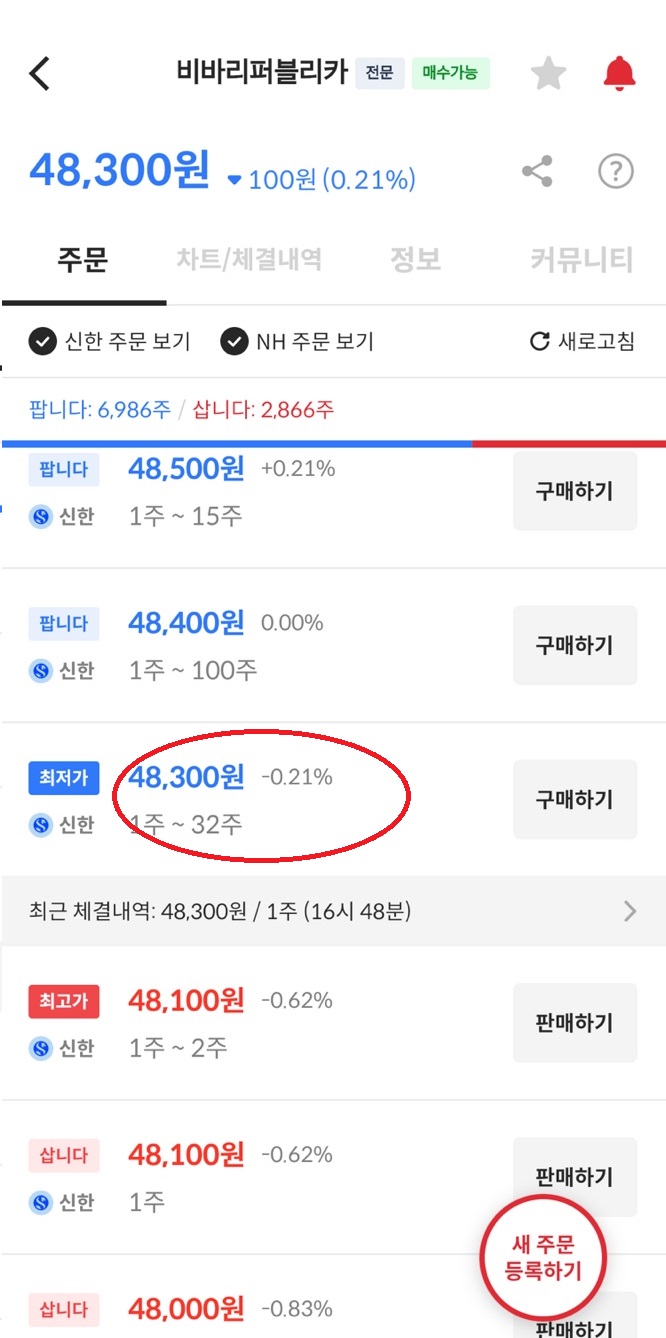Add 비바리퍼블리카 to favorites with star
666x1338 pixels.
[x=548, y=74]
